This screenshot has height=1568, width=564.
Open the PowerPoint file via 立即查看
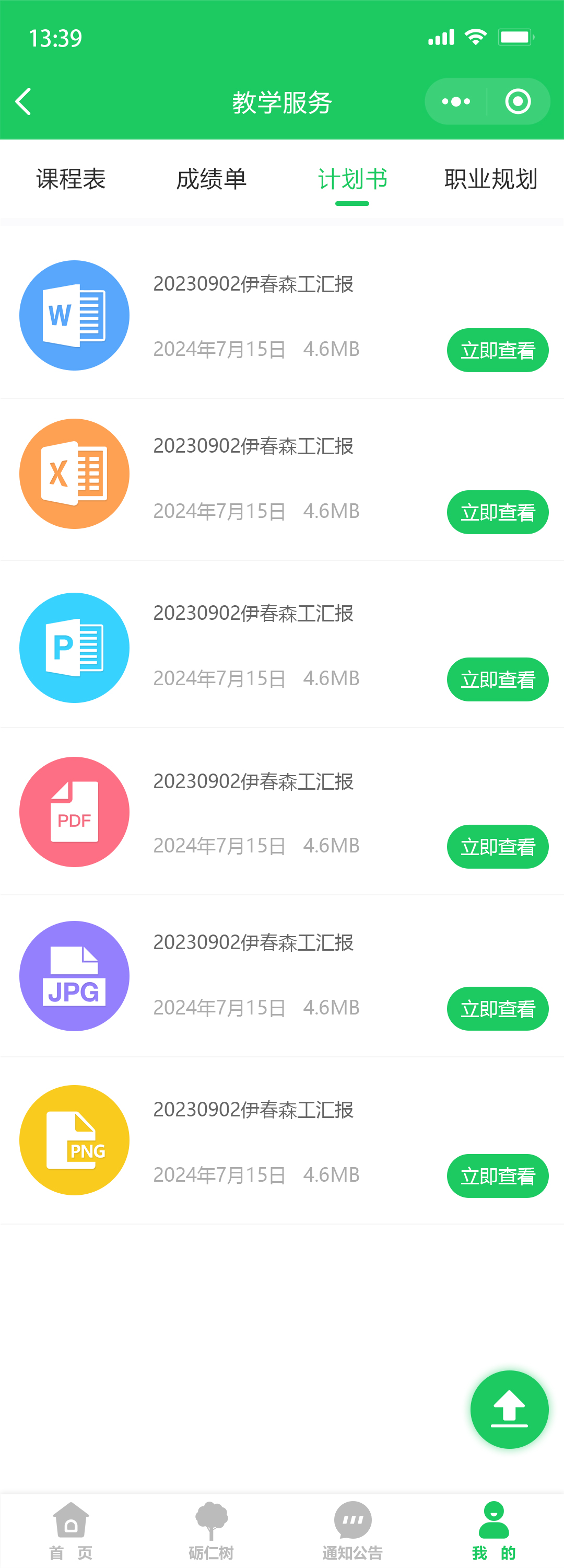point(497,679)
